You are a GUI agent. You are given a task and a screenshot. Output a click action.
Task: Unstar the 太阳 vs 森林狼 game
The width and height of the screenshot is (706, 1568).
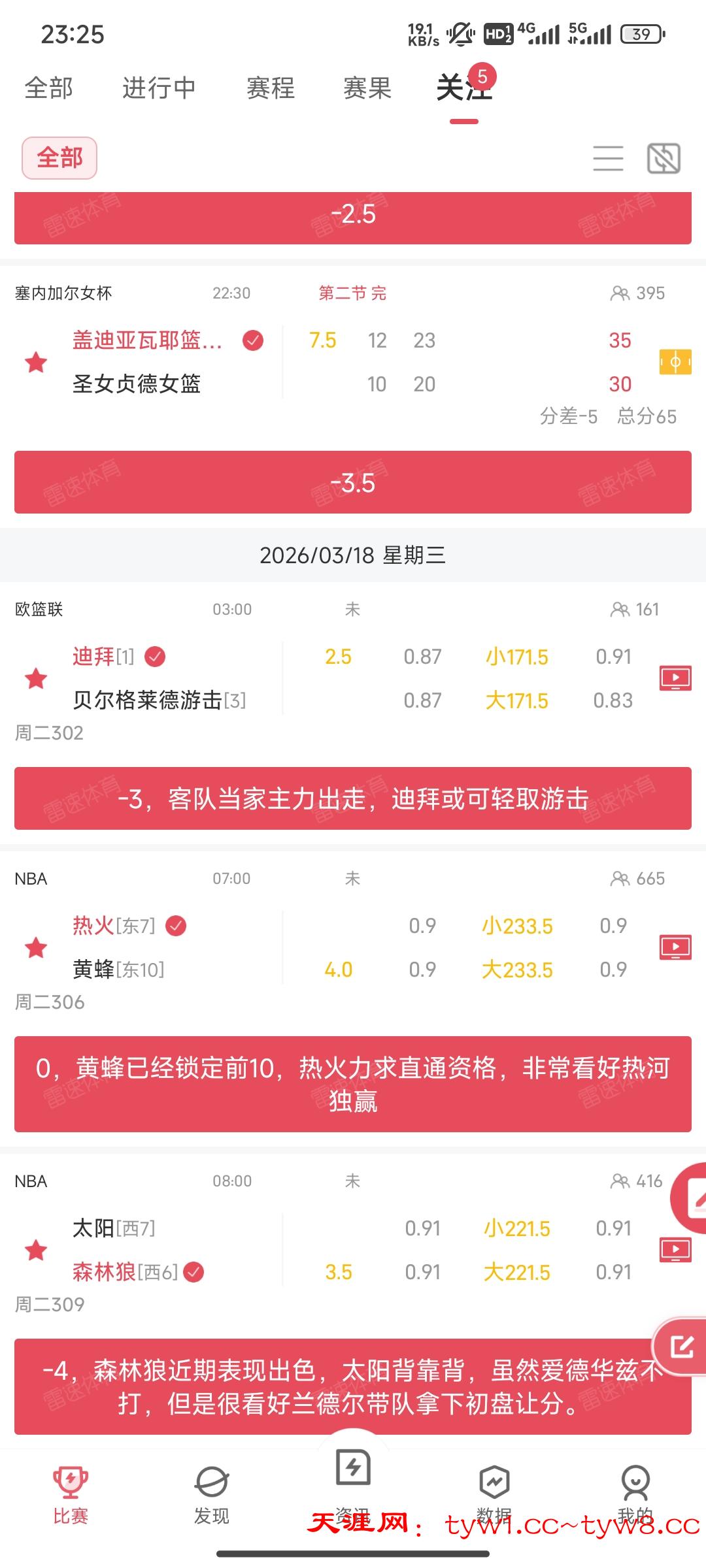(x=36, y=1250)
